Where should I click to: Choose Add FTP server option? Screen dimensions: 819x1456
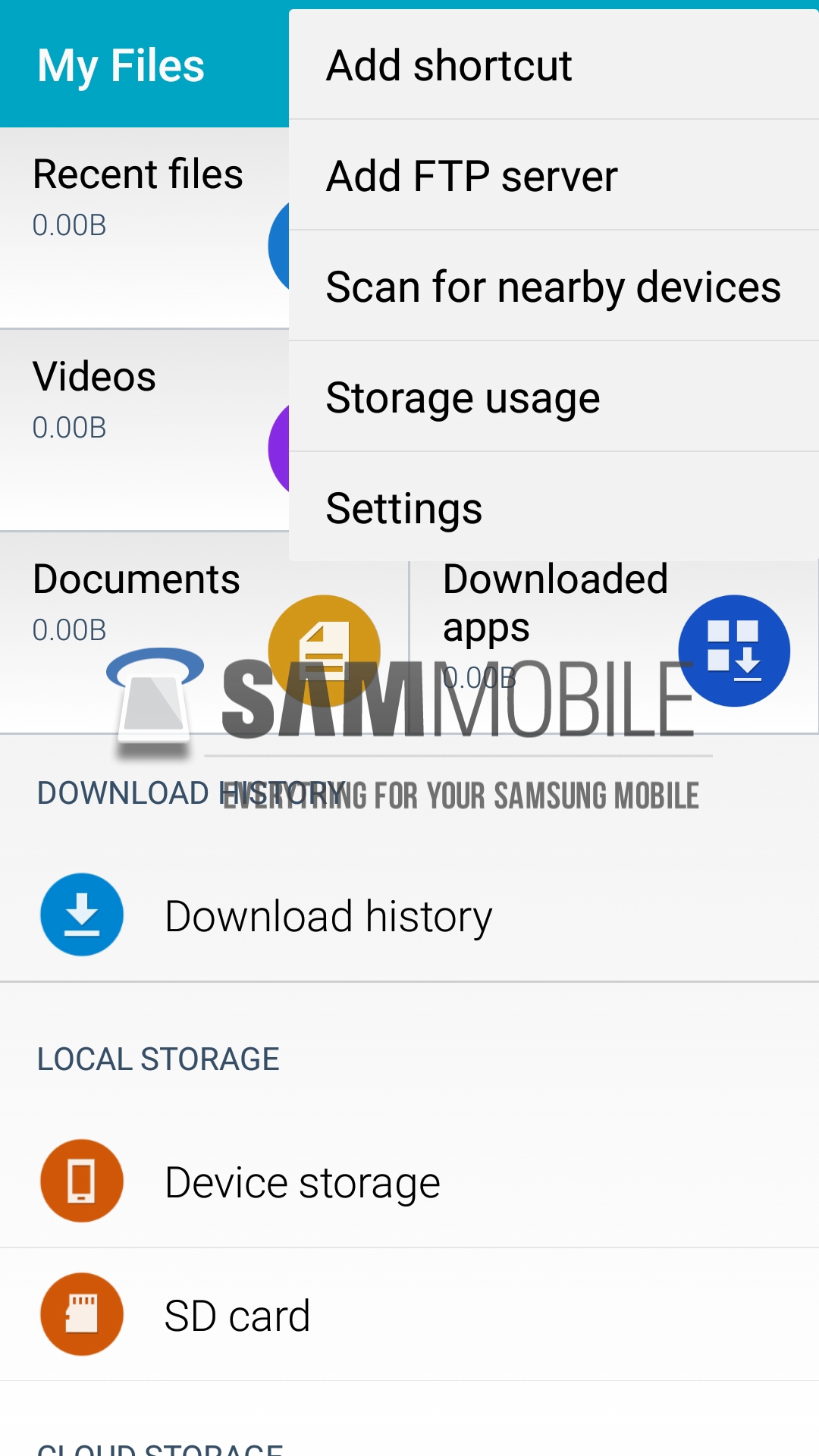point(554,176)
